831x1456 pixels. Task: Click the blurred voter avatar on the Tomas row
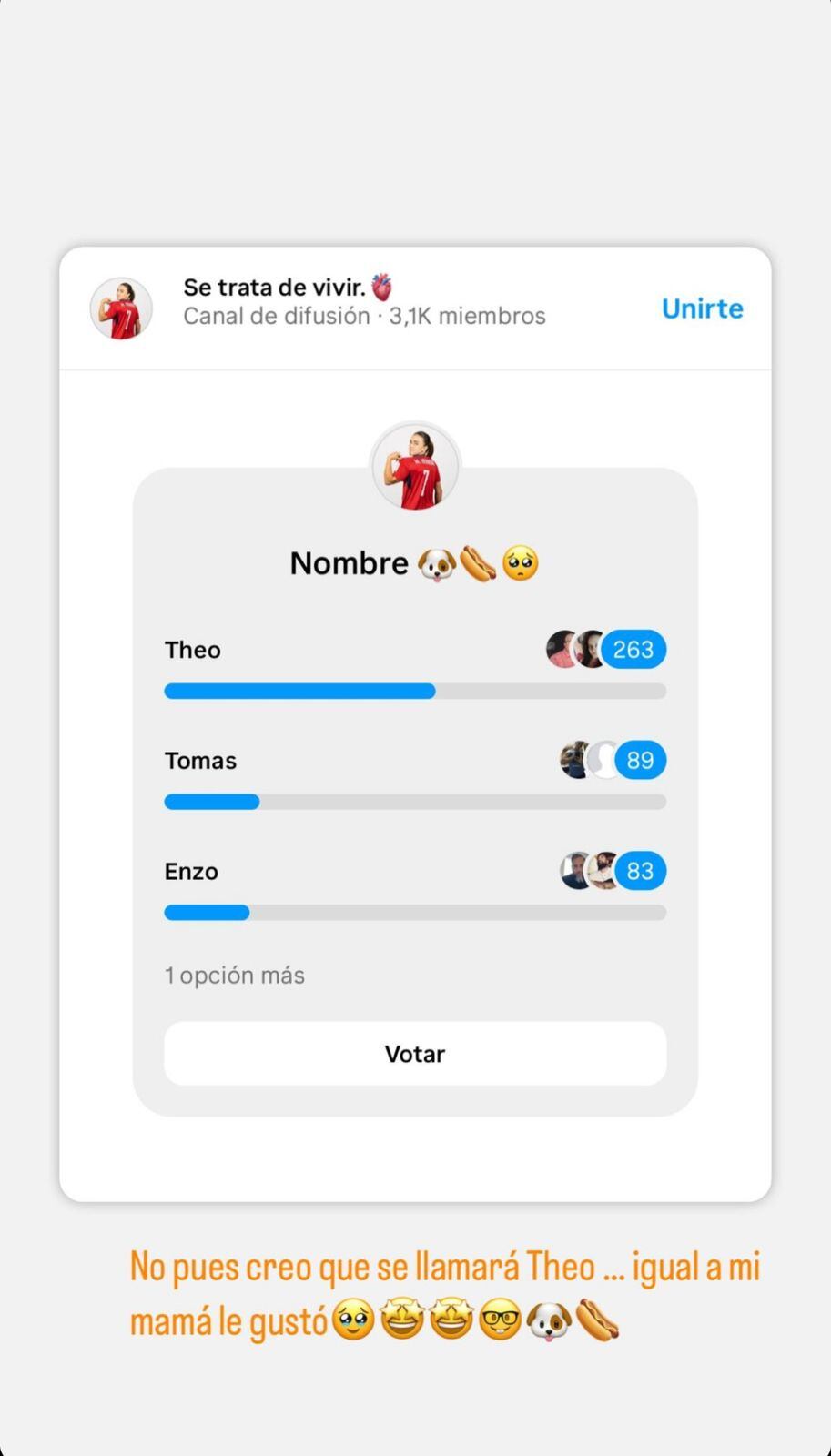(601, 759)
